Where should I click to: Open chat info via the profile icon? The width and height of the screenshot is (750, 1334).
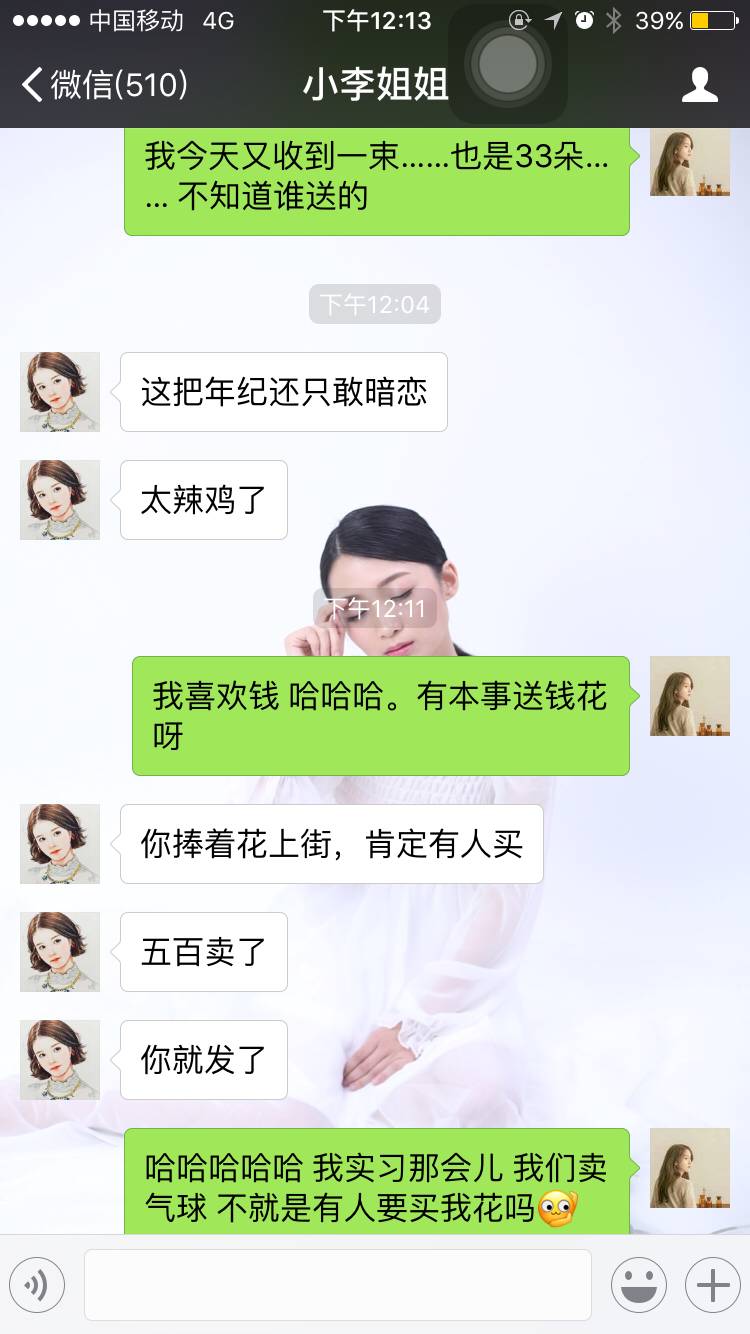coord(699,85)
